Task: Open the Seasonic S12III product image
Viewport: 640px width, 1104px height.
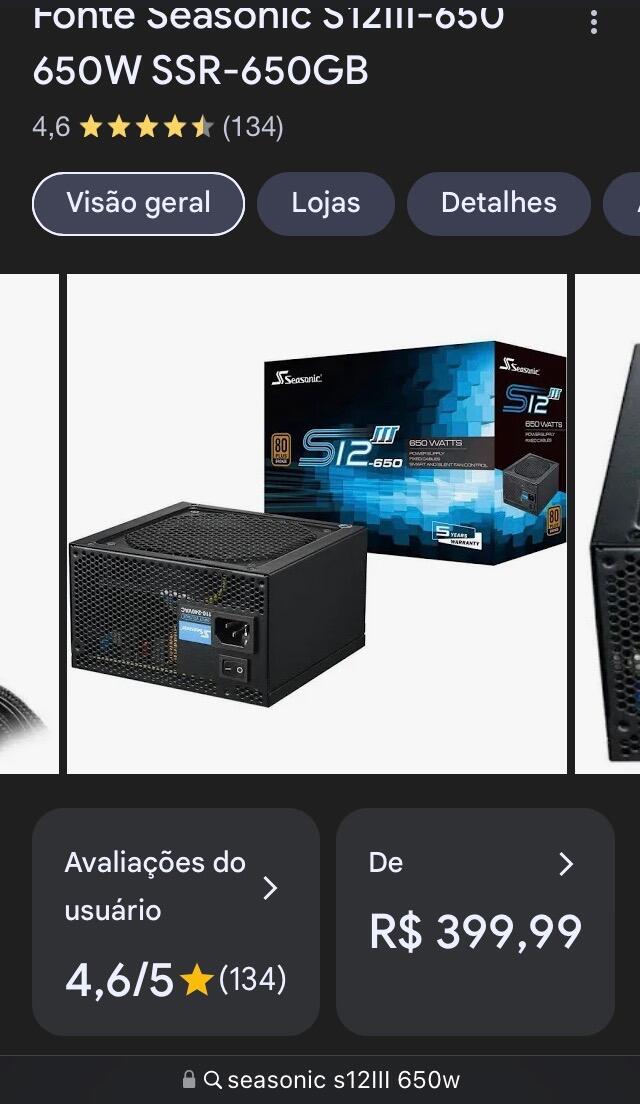Action: pyautogui.click(x=317, y=524)
